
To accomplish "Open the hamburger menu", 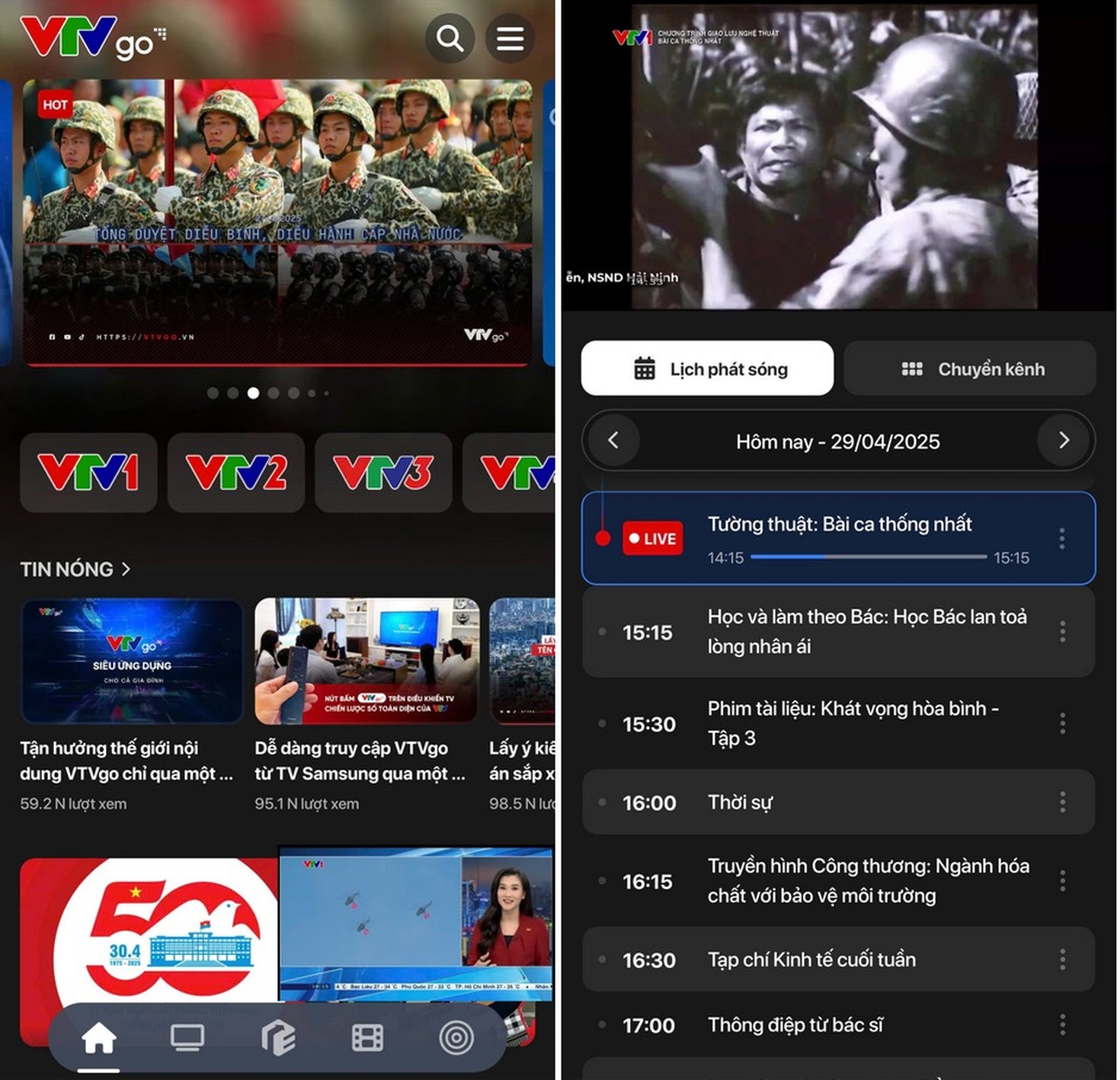I will [510, 38].
